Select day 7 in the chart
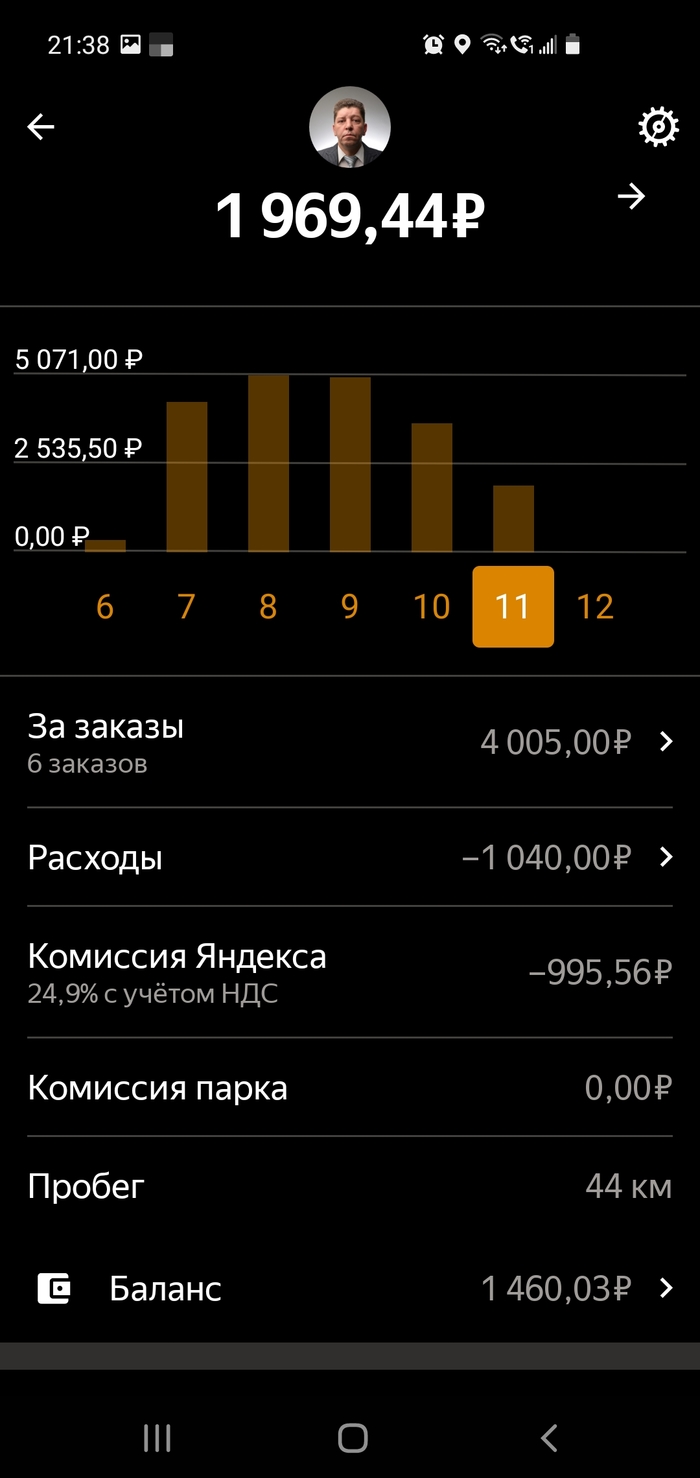 coord(186,607)
